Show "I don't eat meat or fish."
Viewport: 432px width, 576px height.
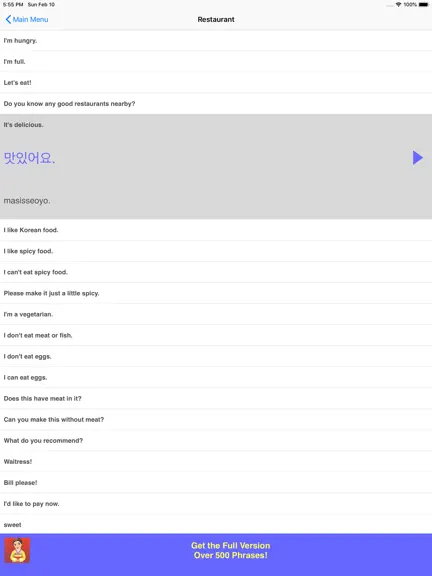(216, 335)
